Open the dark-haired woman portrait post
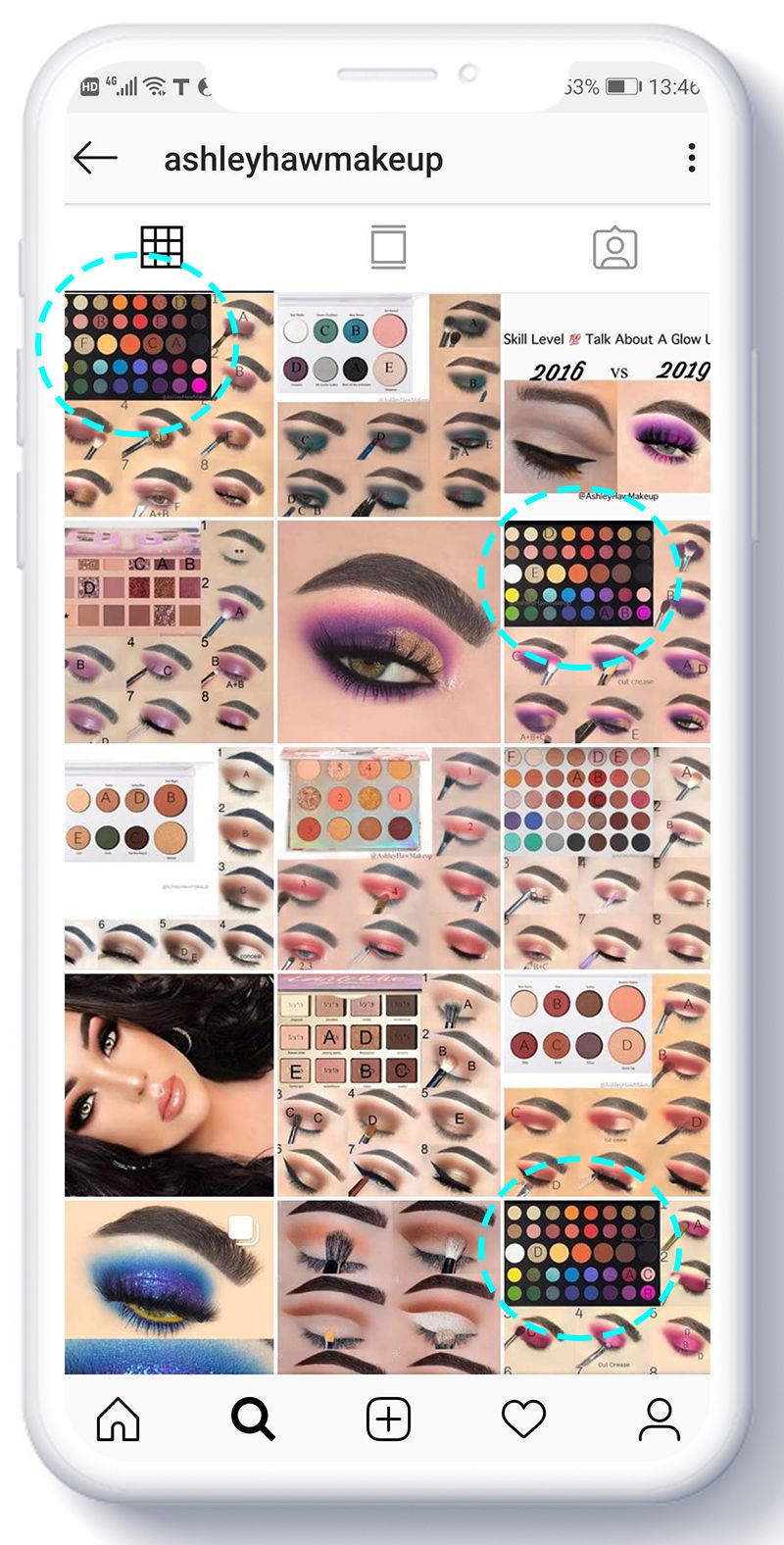The image size is (784, 1545). coord(170,1084)
